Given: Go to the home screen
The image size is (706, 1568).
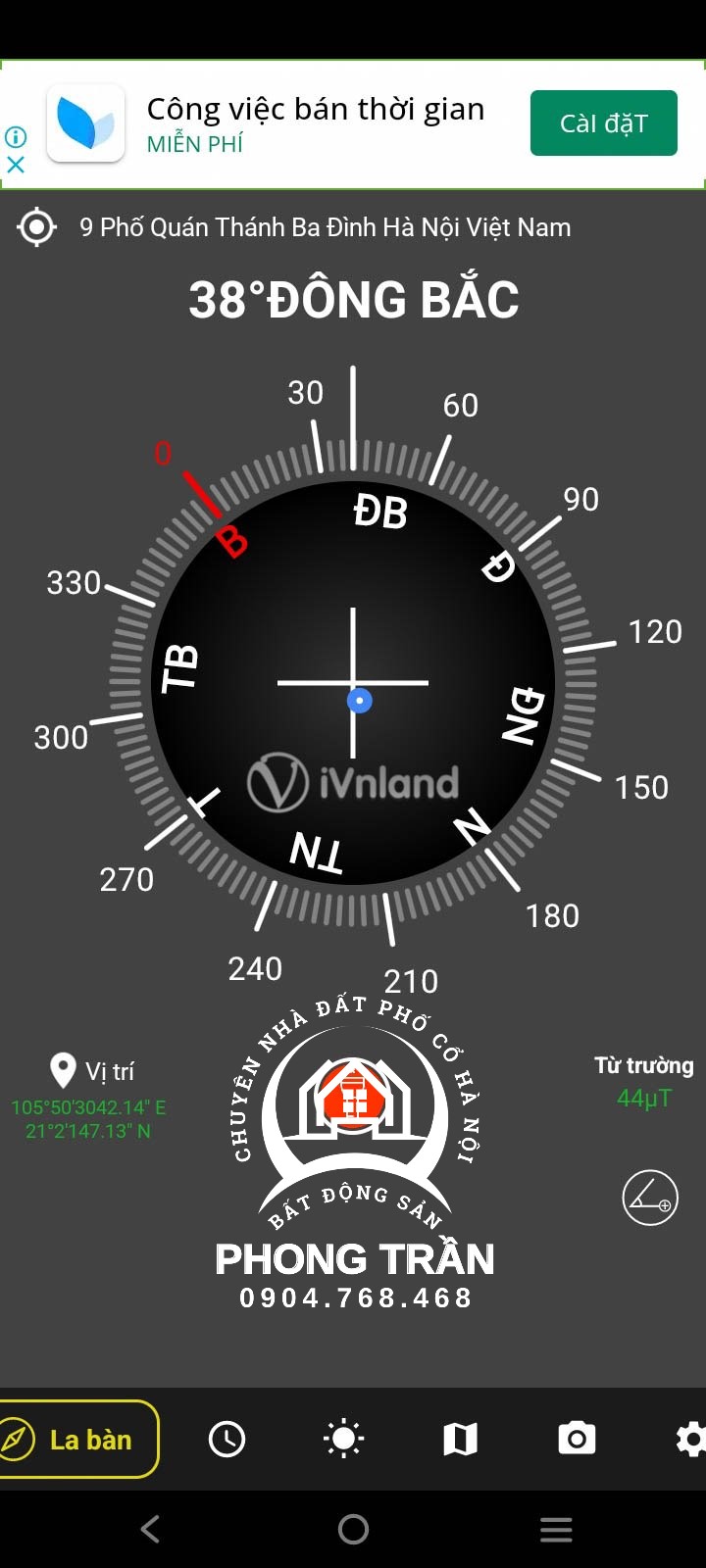Looking at the screenshot, I should [353, 1529].
